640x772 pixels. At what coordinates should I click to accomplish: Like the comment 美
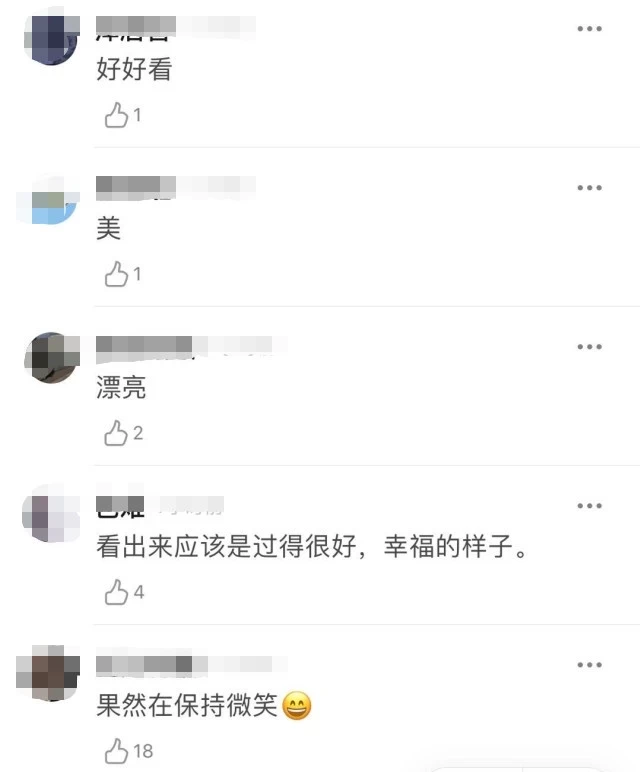click(x=117, y=274)
